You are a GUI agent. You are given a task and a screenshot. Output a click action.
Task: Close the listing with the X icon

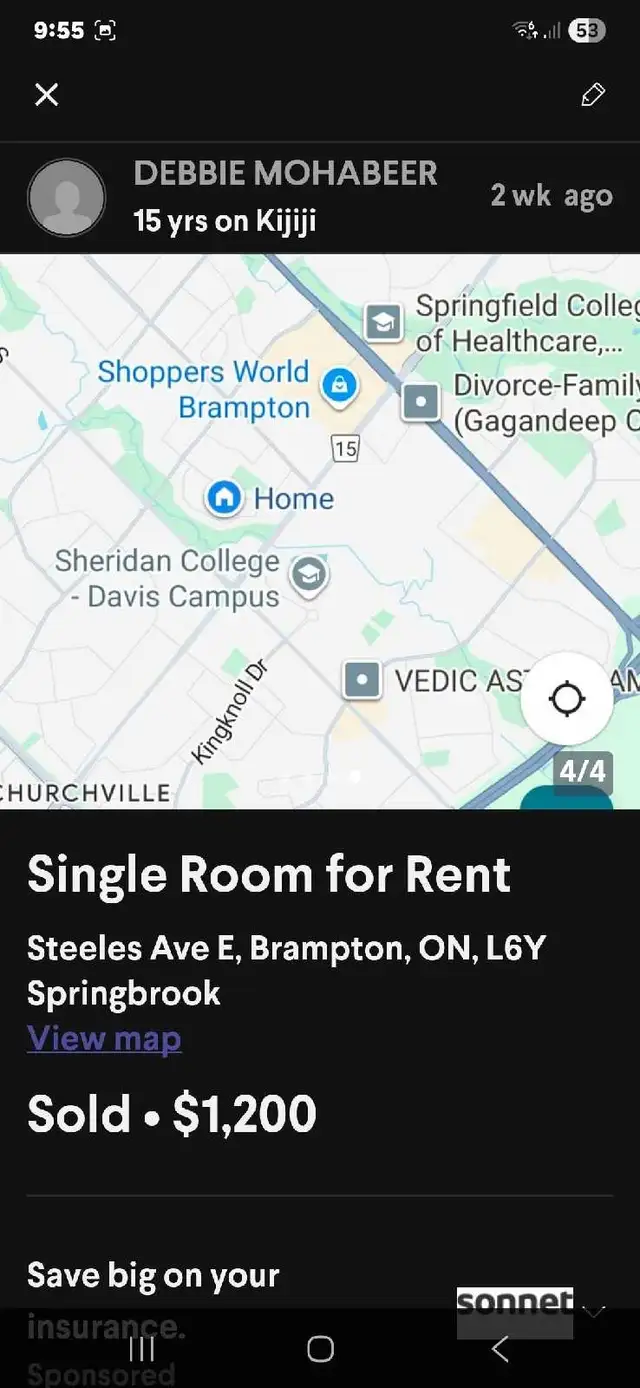tap(47, 95)
